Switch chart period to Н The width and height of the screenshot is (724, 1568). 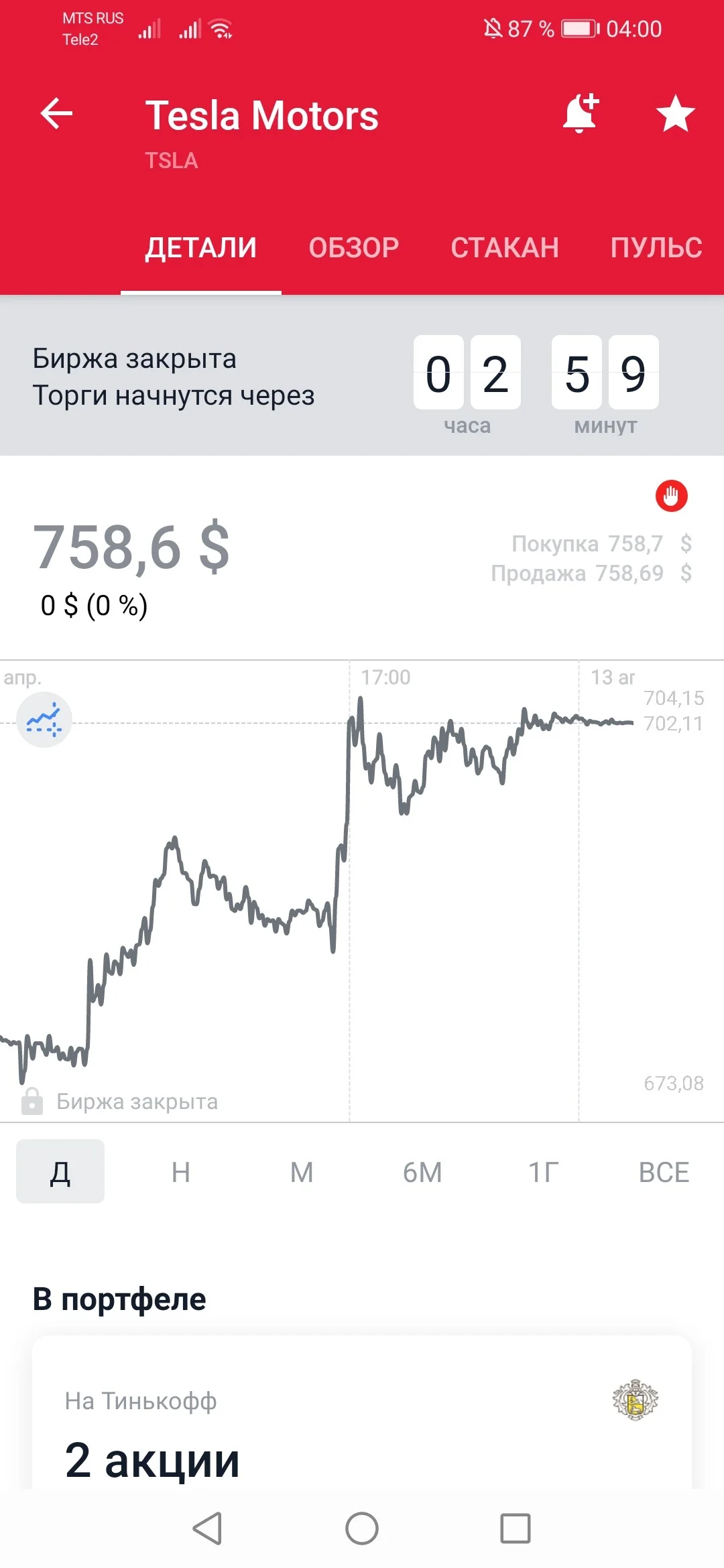[x=181, y=1171]
